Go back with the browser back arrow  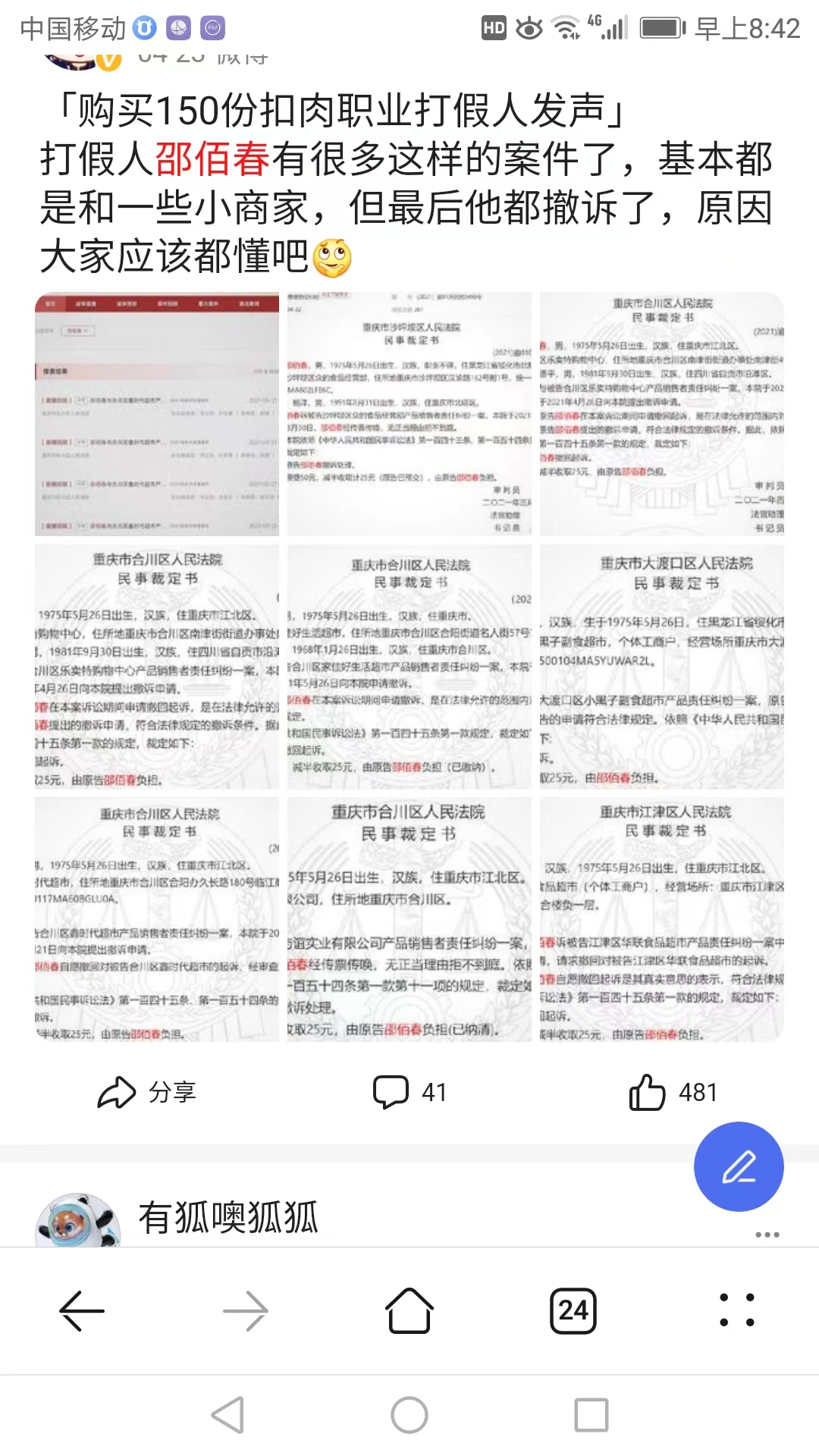tap(82, 1310)
